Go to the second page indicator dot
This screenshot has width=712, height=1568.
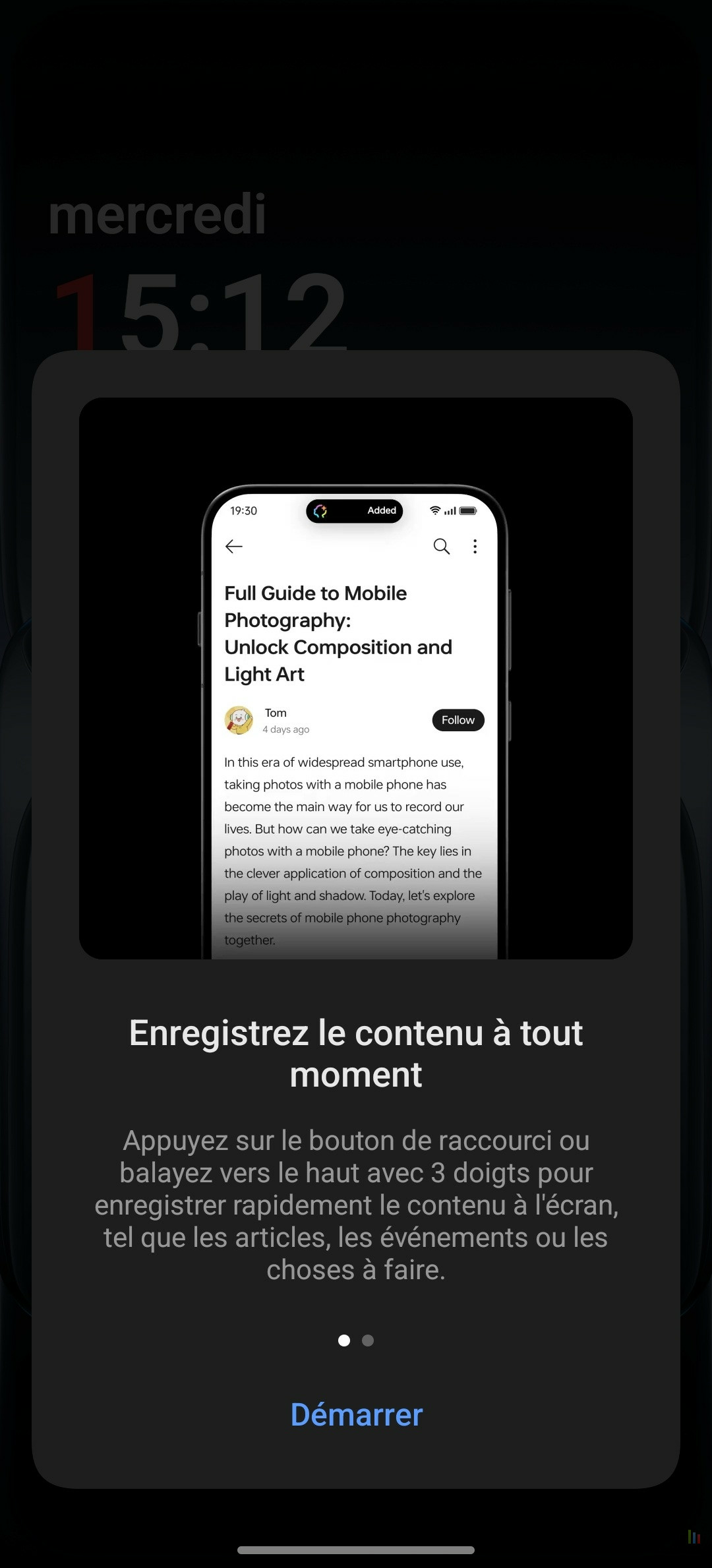coord(368,1340)
